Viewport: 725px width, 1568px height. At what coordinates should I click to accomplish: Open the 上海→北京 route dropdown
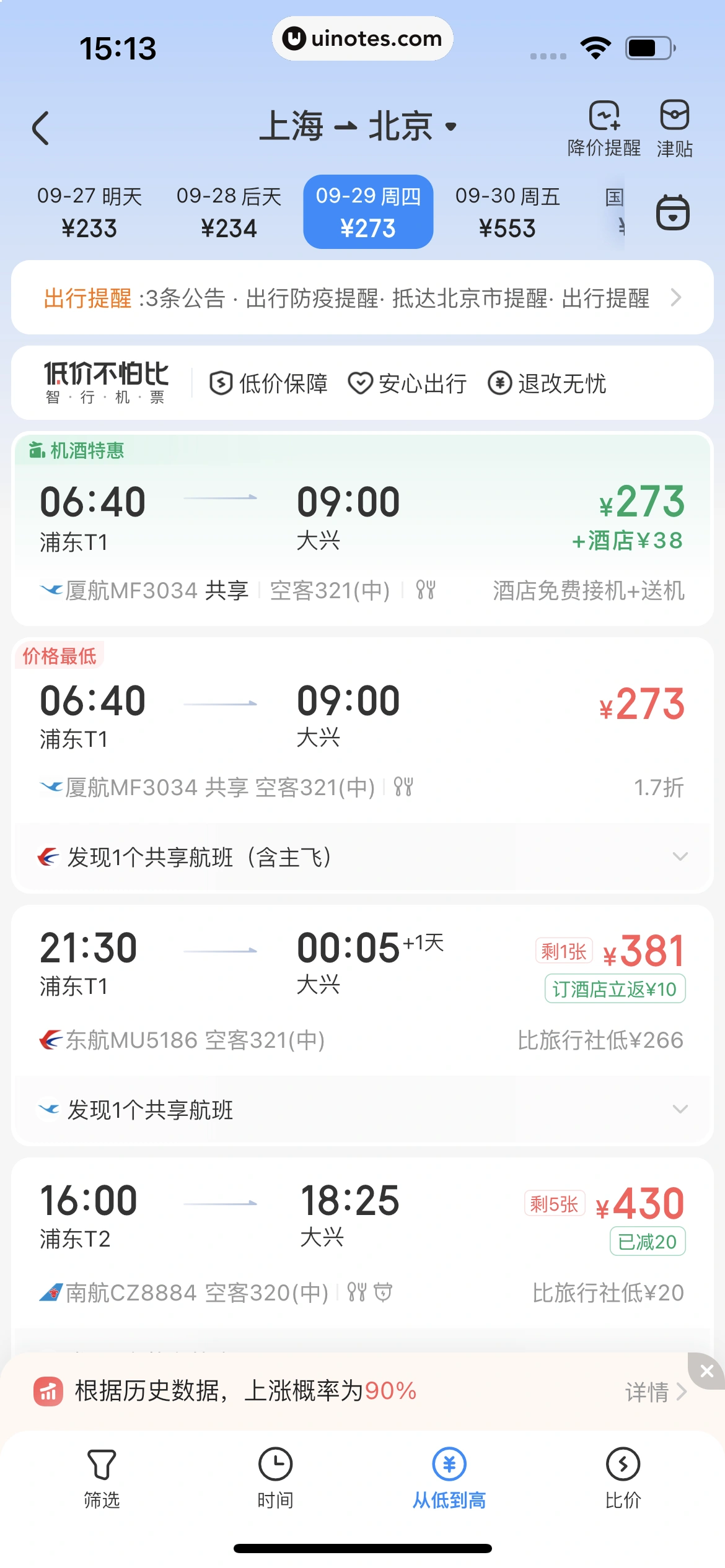(x=358, y=126)
